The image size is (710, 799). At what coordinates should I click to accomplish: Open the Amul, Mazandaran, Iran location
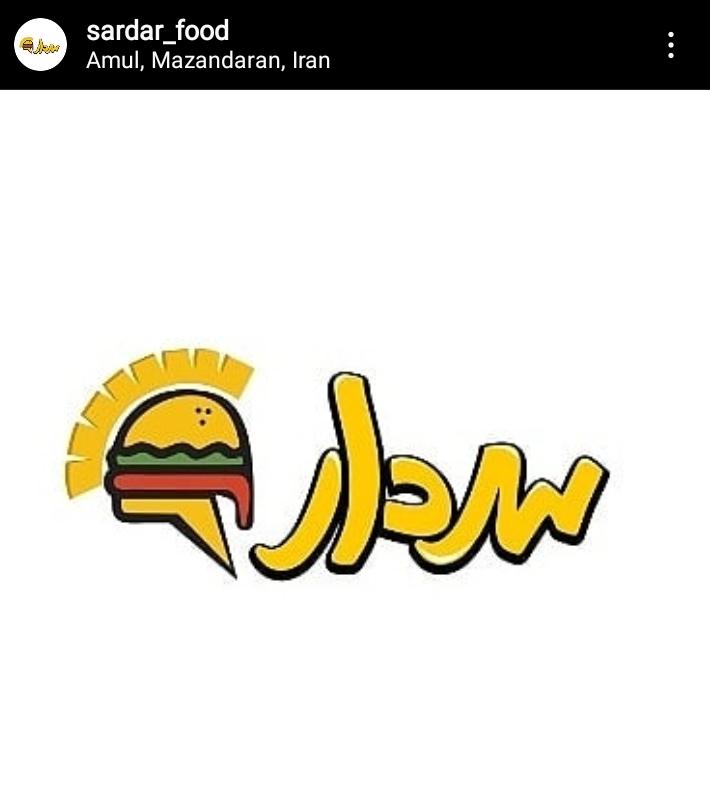pyautogui.click(x=208, y=60)
